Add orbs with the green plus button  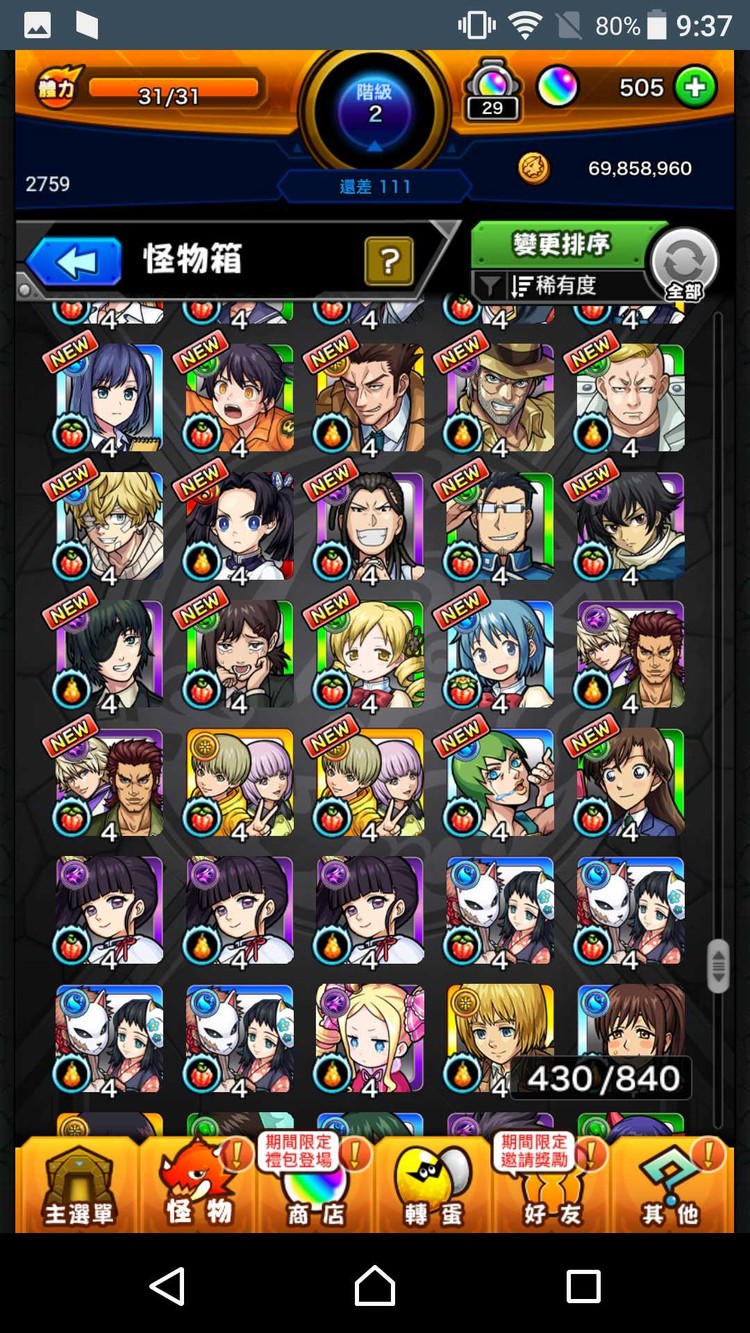tap(695, 88)
